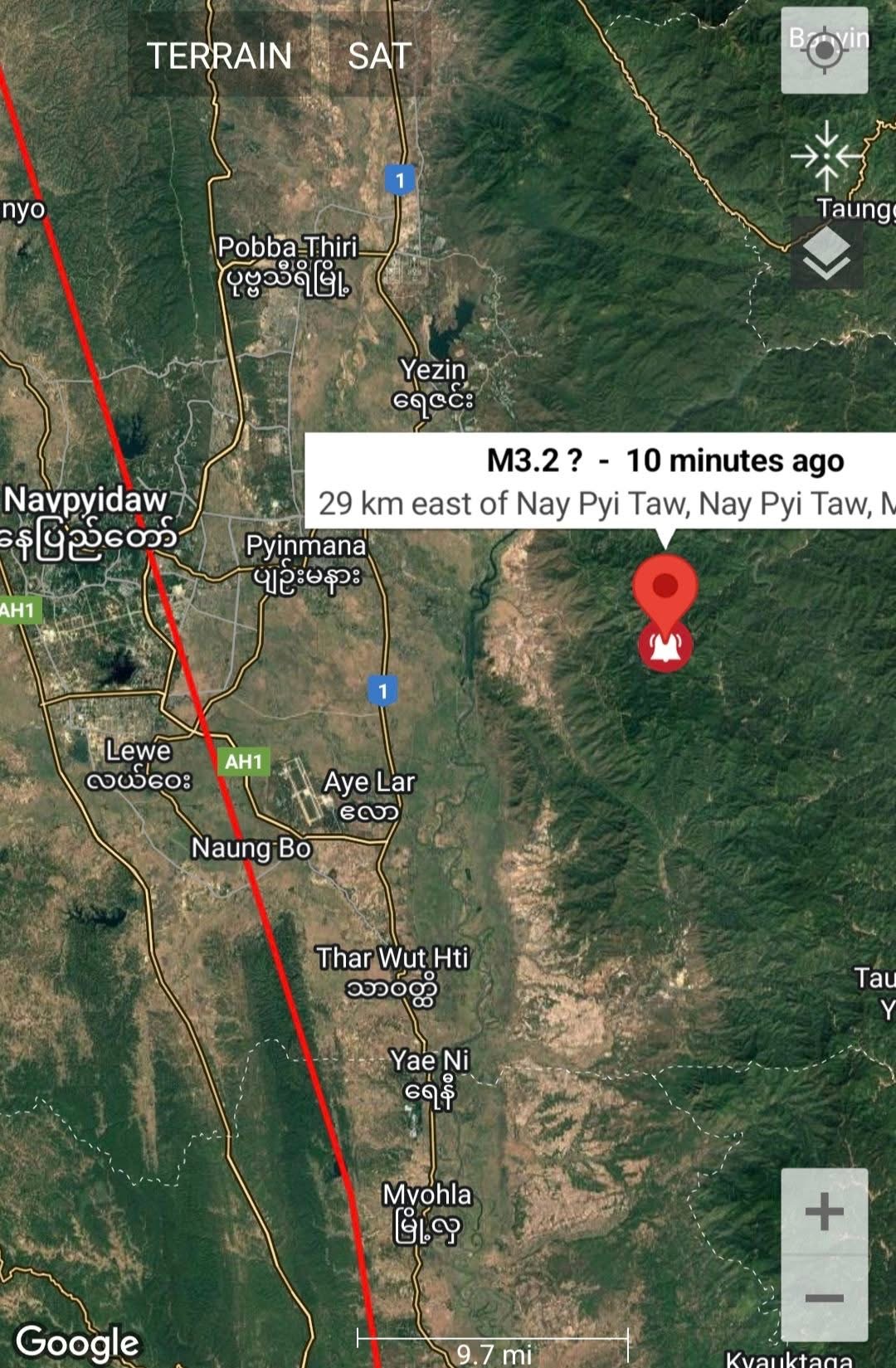Open the map layers menu
The image size is (896, 1368).
pos(826,253)
